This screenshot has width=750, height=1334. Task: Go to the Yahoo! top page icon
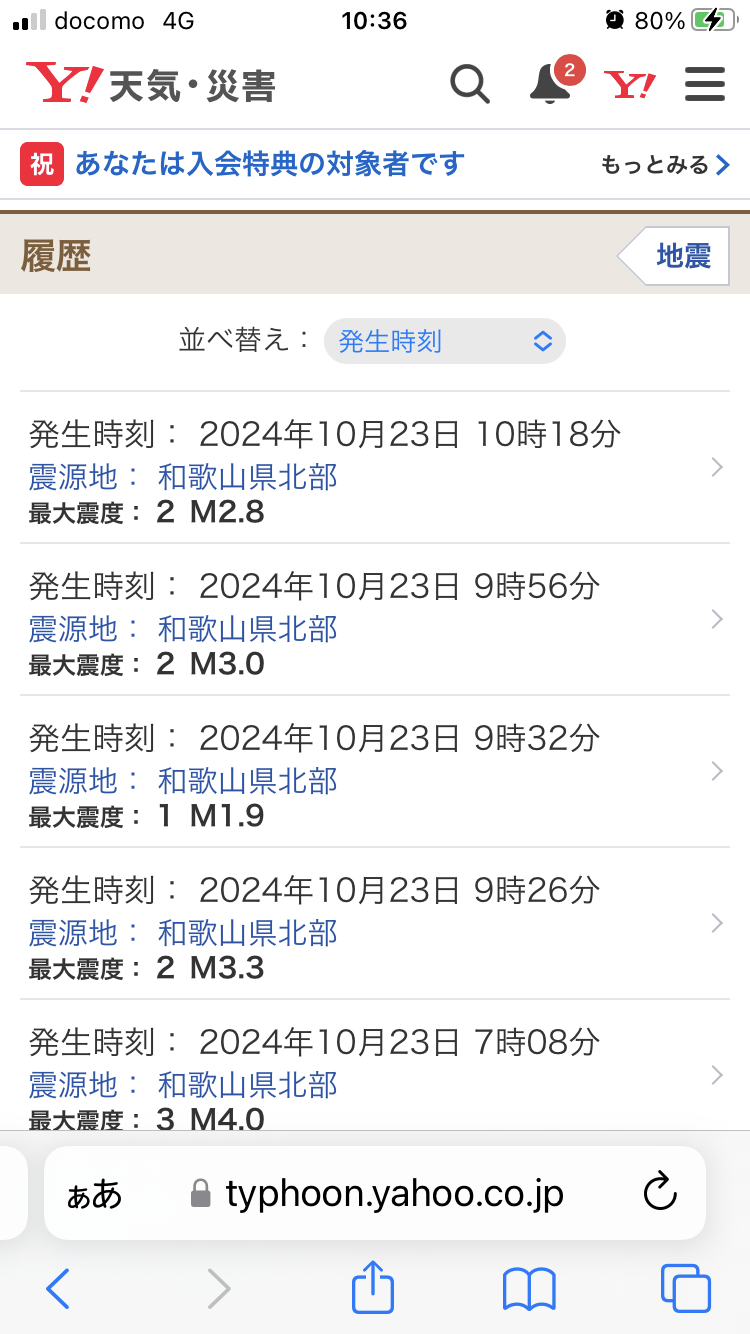click(x=630, y=85)
